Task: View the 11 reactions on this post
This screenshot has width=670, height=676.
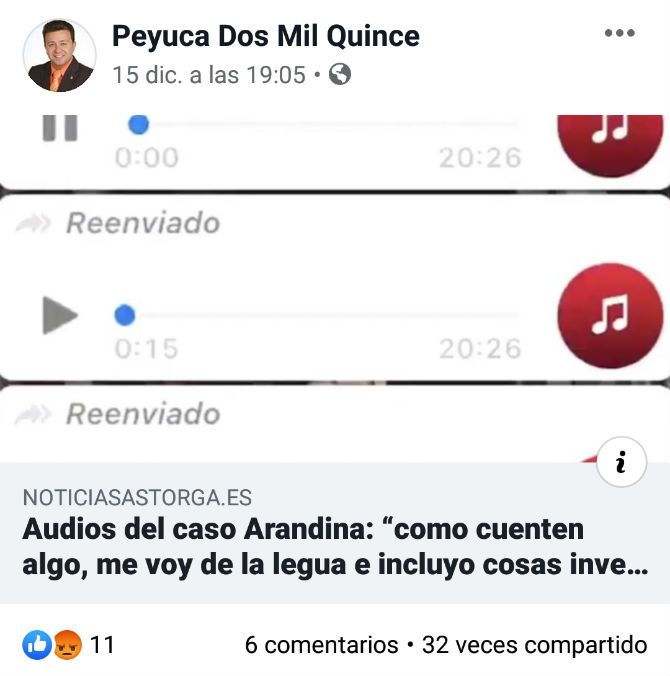Action: (68, 645)
